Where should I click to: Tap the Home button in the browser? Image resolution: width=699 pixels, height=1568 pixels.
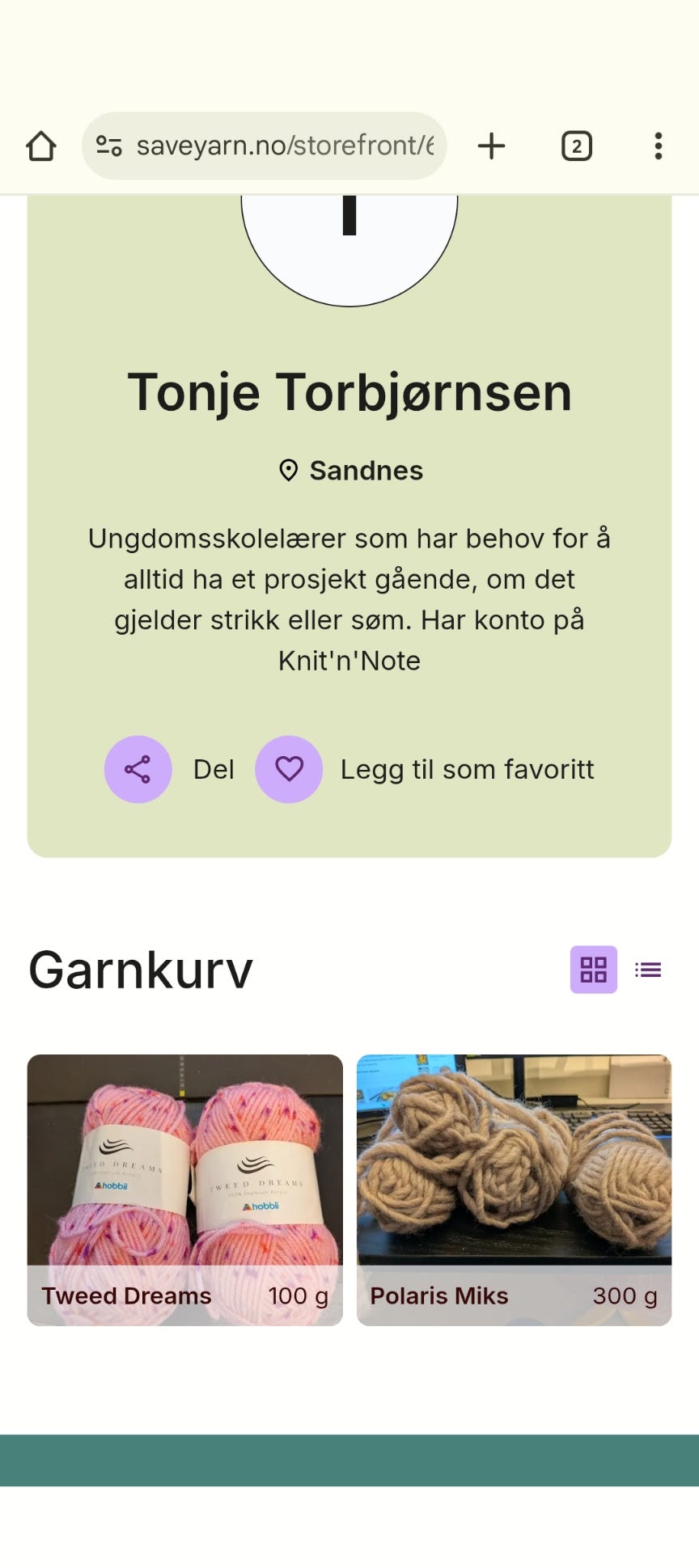(x=40, y=146)
